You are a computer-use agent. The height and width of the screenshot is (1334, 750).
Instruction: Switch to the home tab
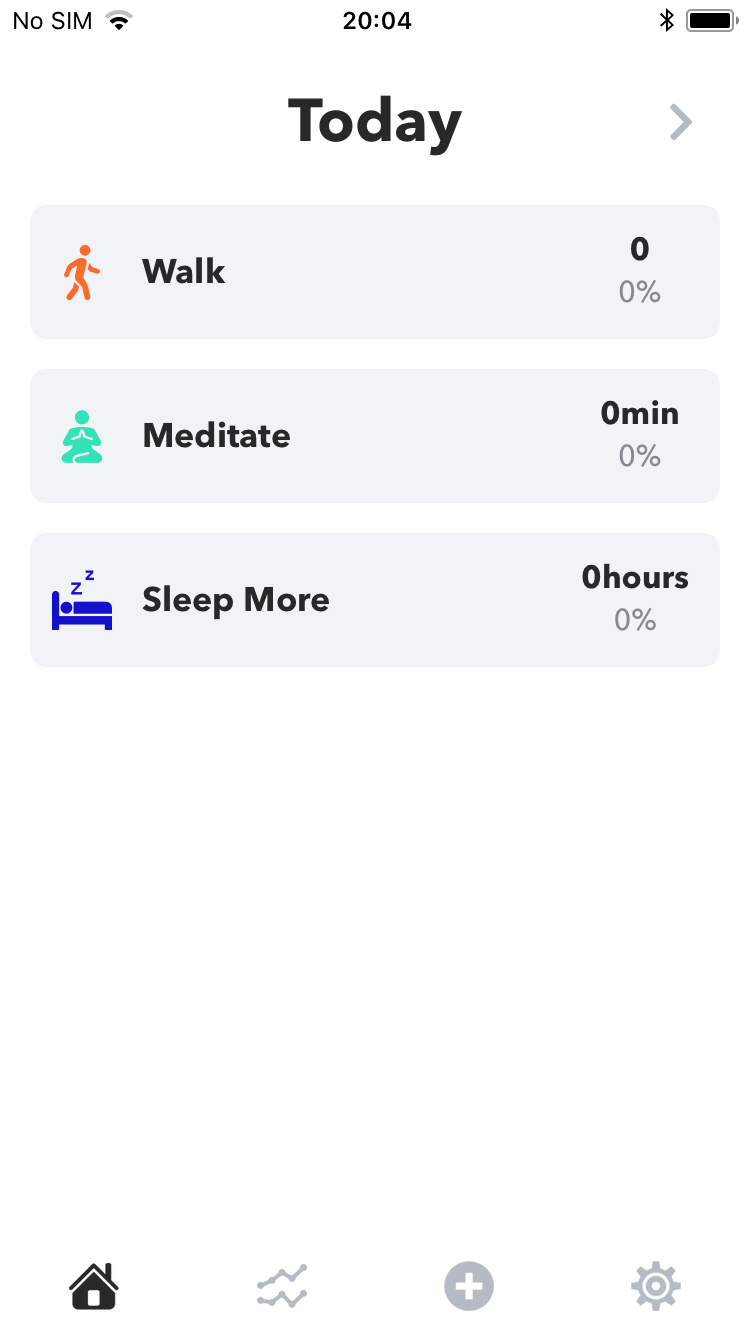[x=94, y=1286]
